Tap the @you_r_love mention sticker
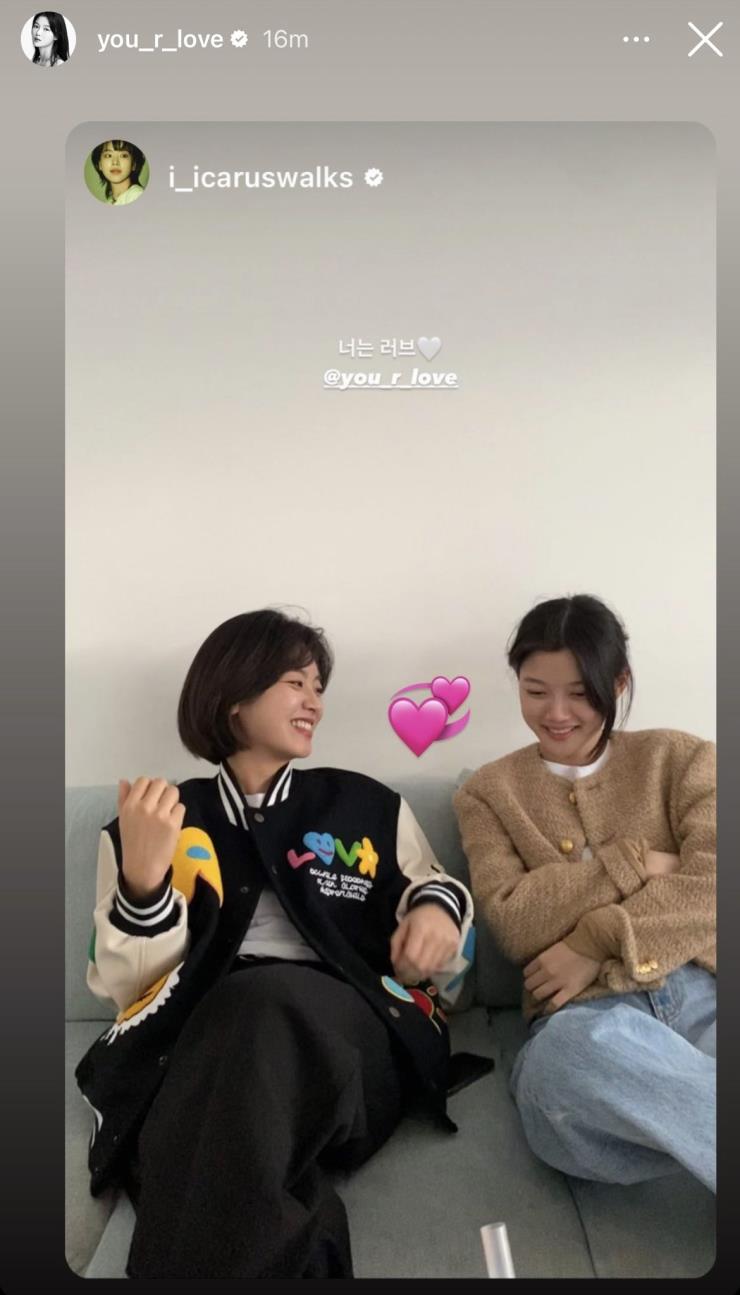 click(x=390, y=378)
